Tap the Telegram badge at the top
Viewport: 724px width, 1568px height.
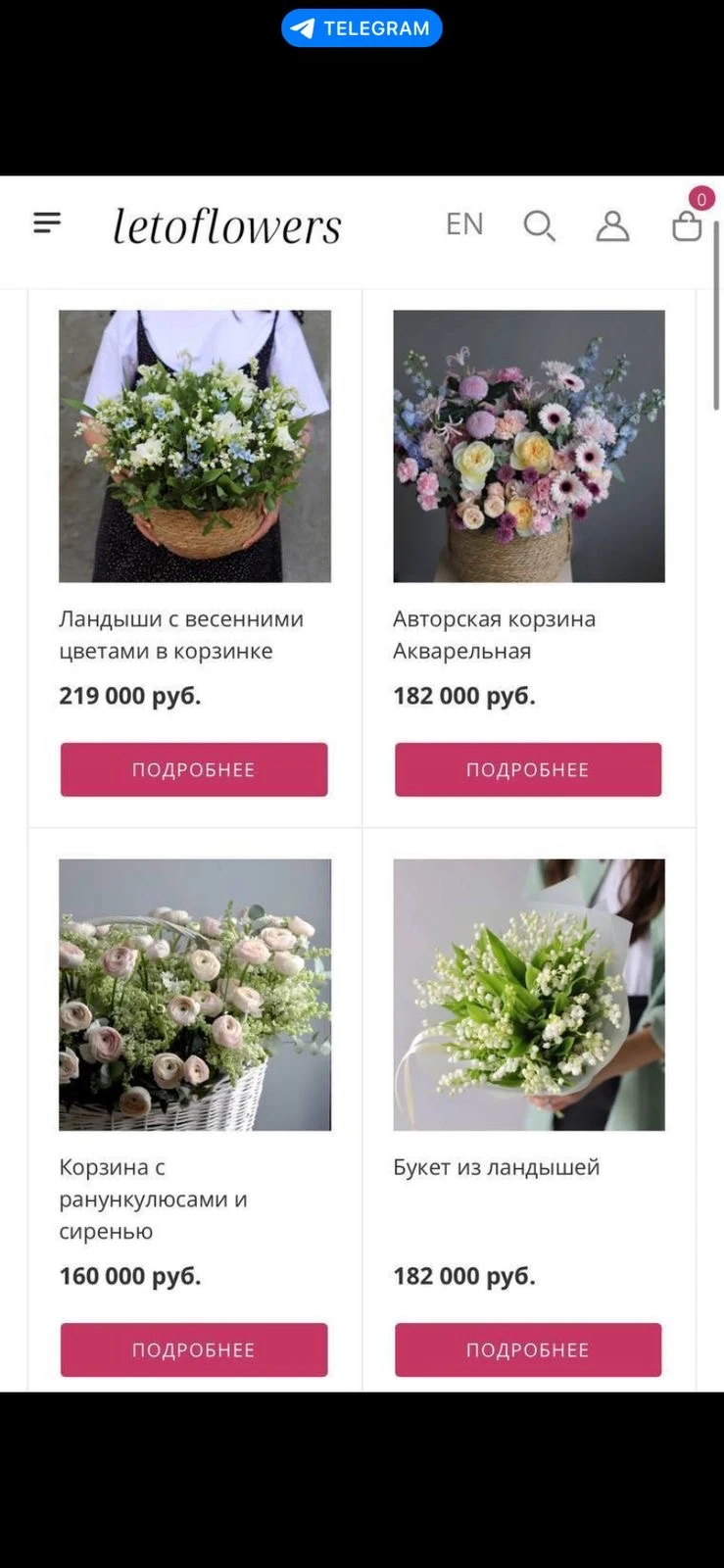362,28
